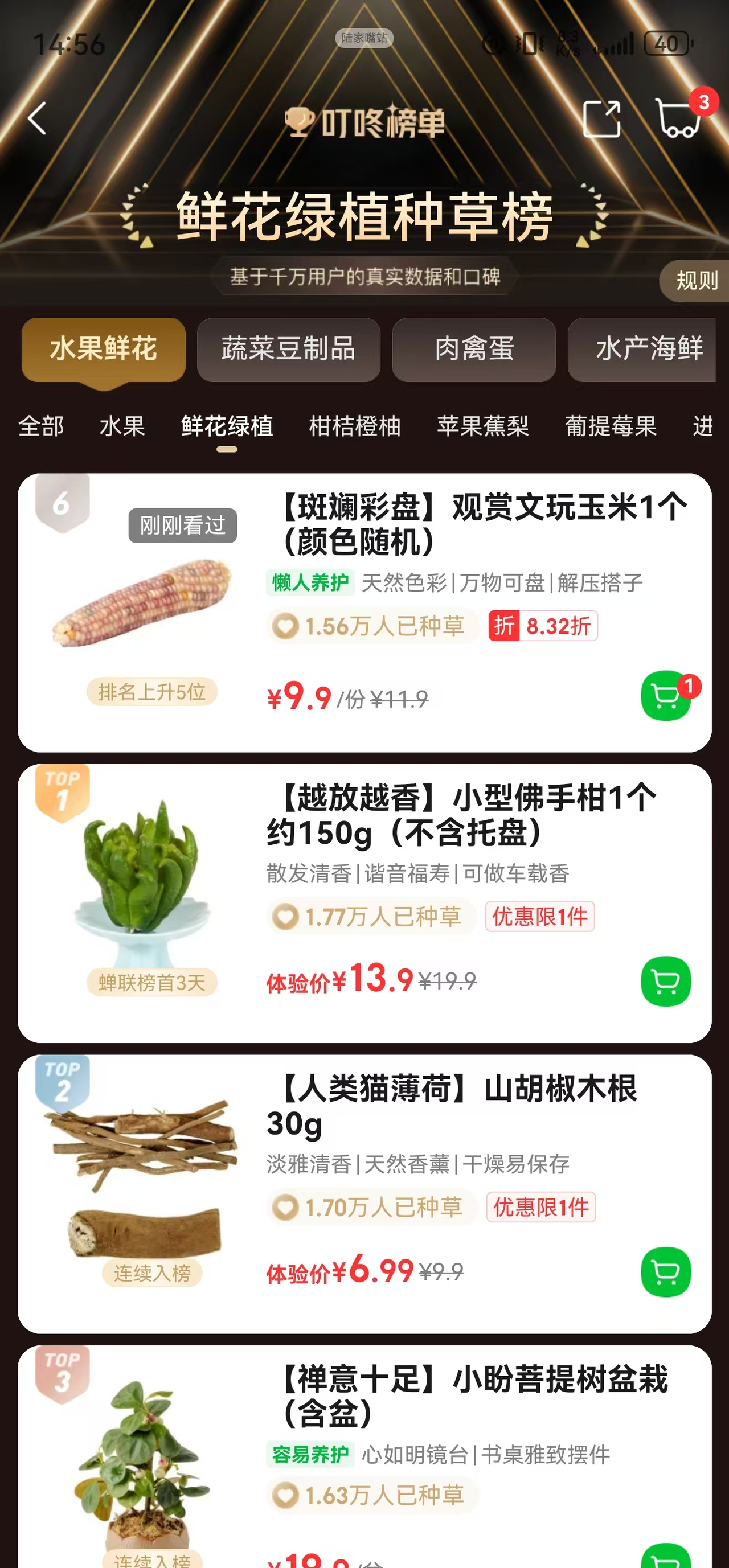The width and height of the screenshot is (729, 1568).
Task: View the ranking 规则
Action: 696,281
